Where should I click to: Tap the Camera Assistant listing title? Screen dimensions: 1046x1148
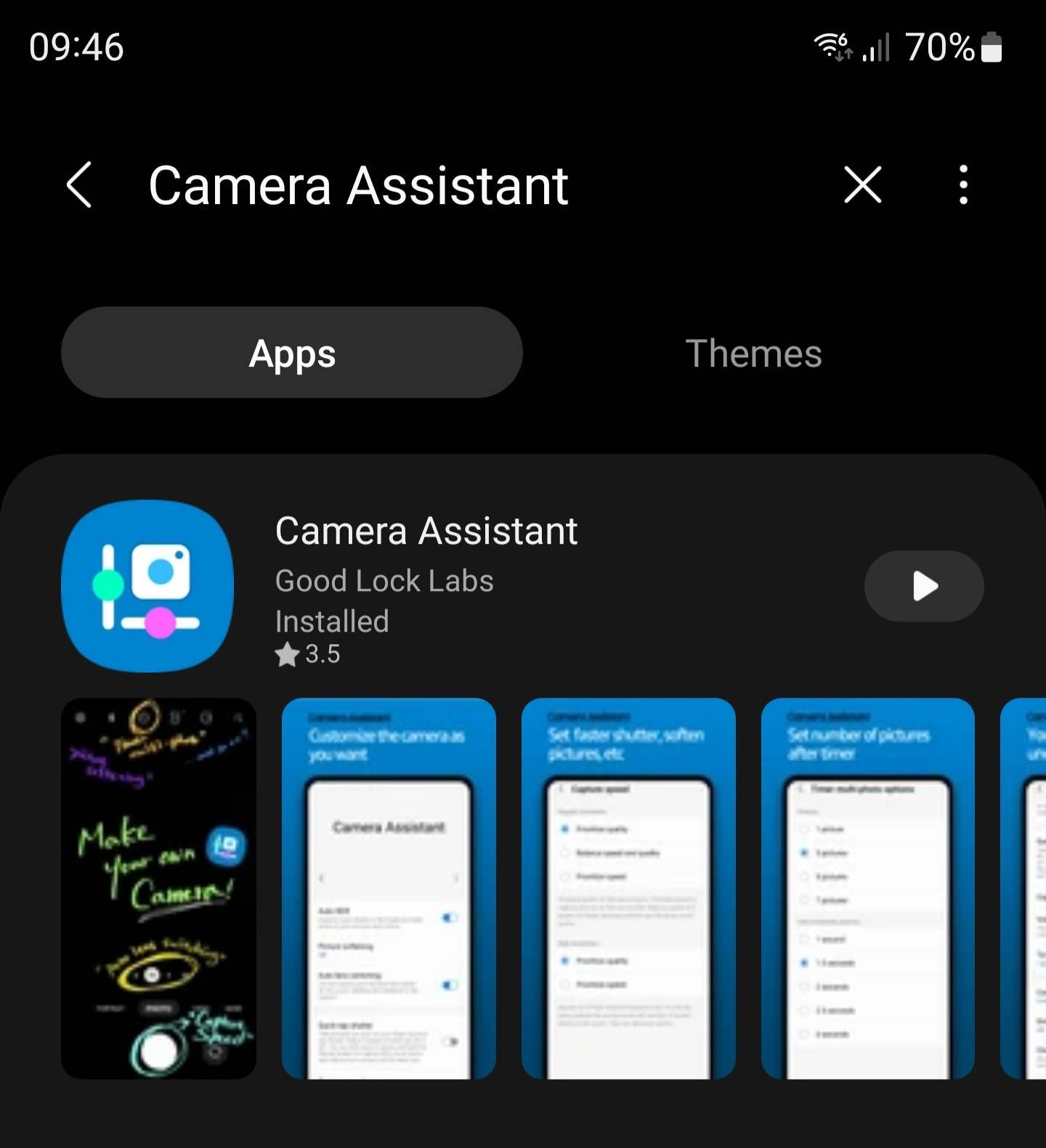426,531
